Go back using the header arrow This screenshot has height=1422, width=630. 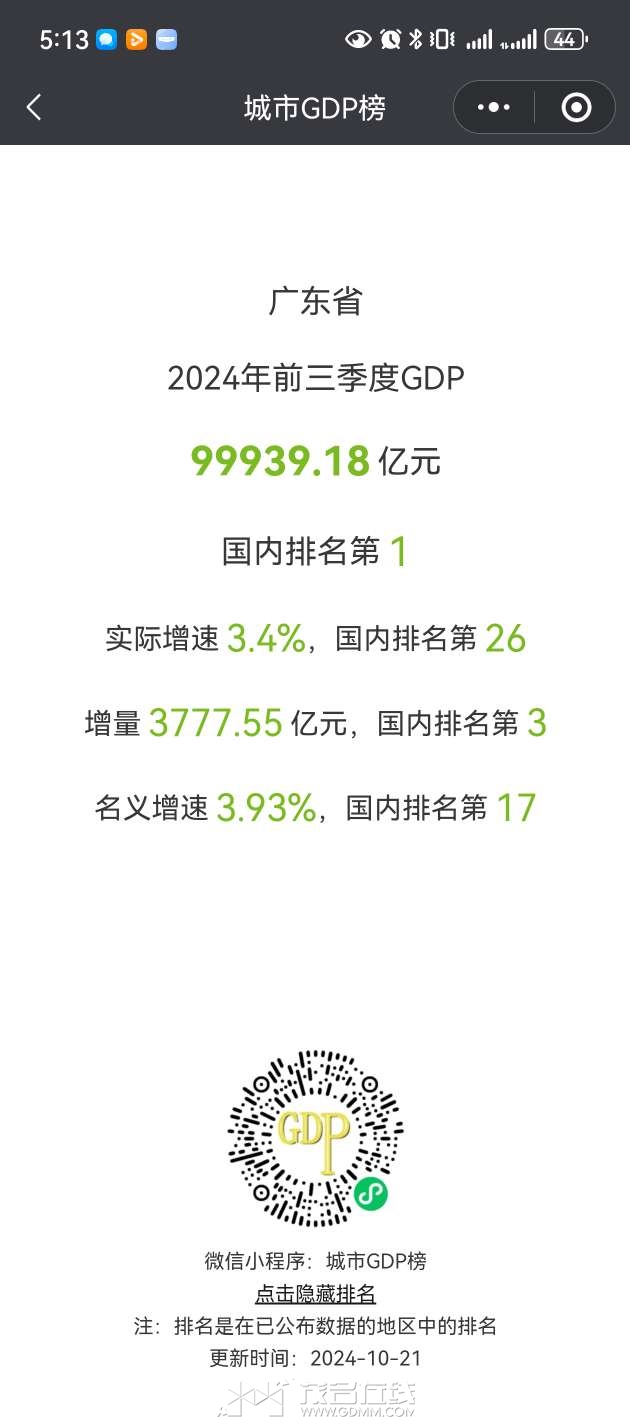pyautogui.click(x=35, y=108)
